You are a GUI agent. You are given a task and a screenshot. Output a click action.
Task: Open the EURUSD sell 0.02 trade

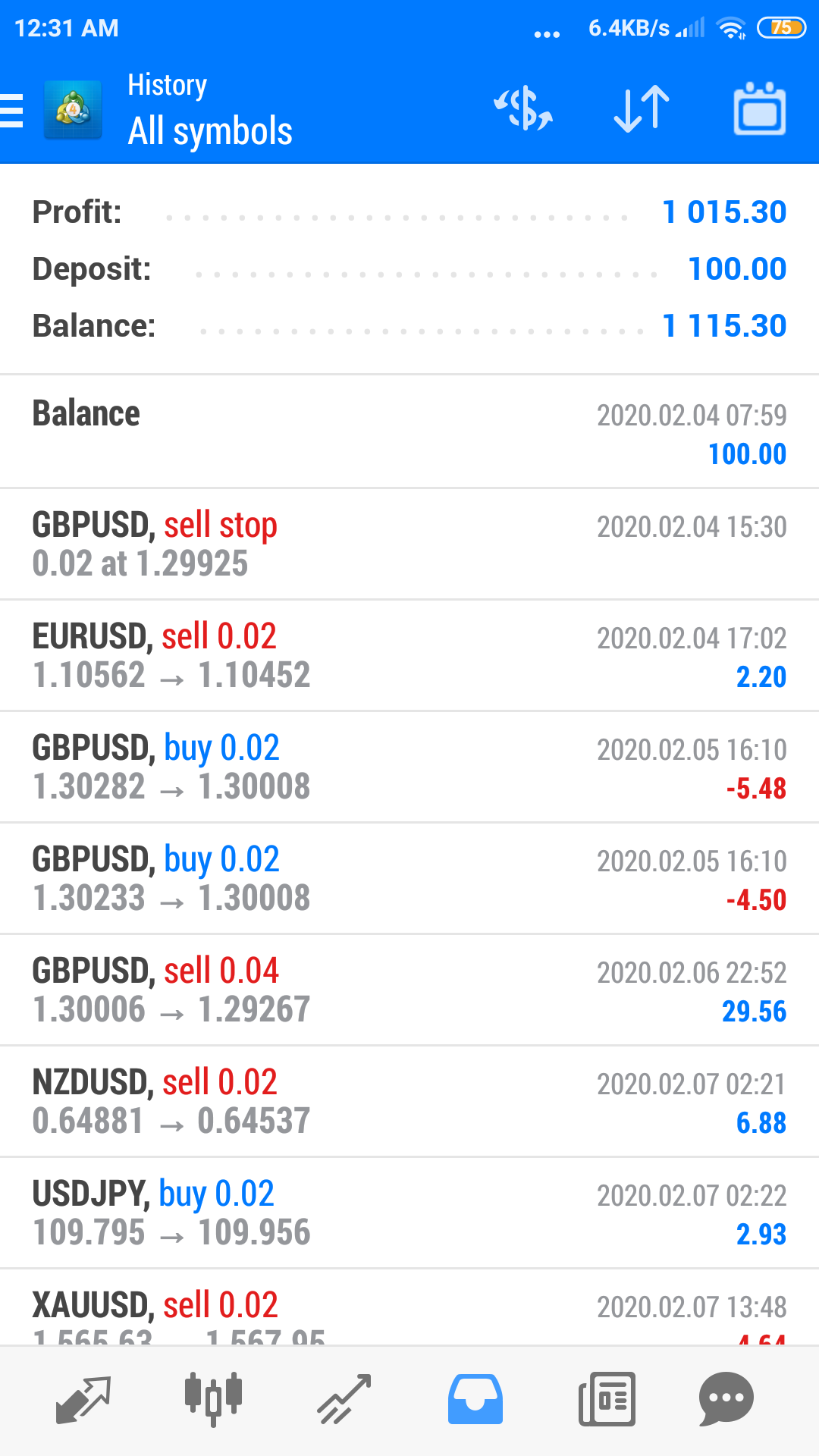click(409, 655)
